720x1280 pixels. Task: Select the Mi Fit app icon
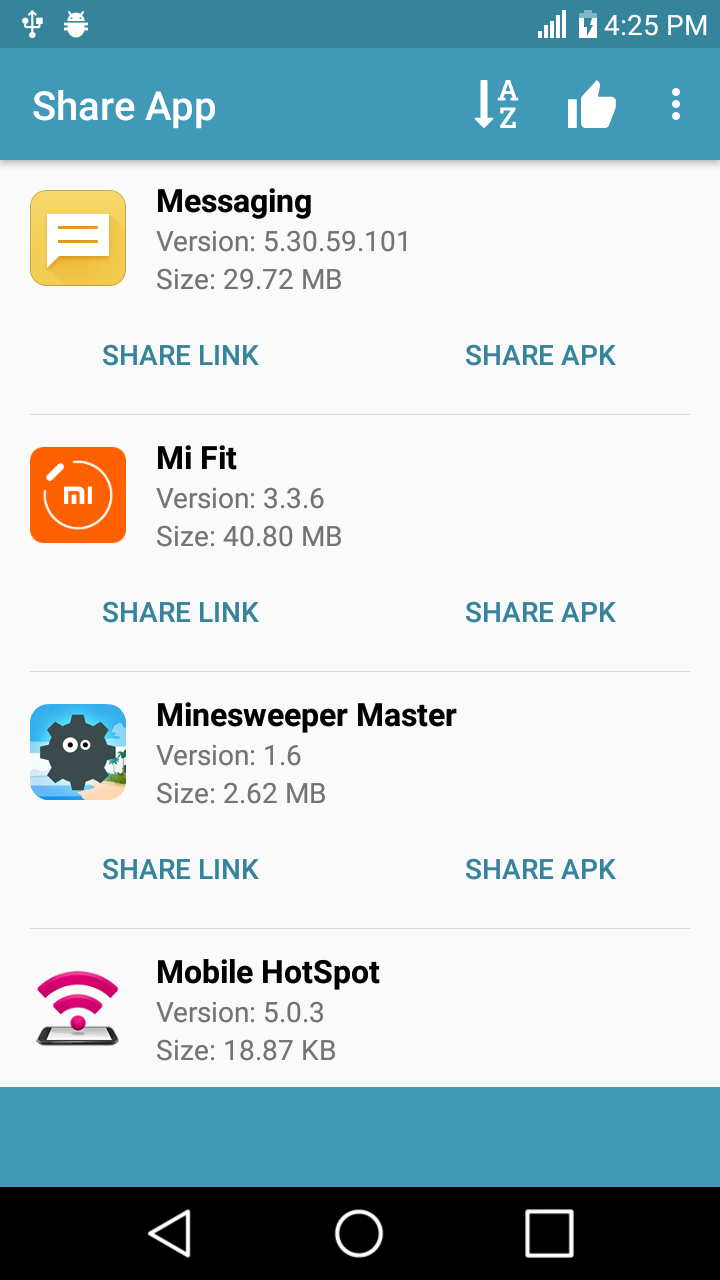pos(77,494)
